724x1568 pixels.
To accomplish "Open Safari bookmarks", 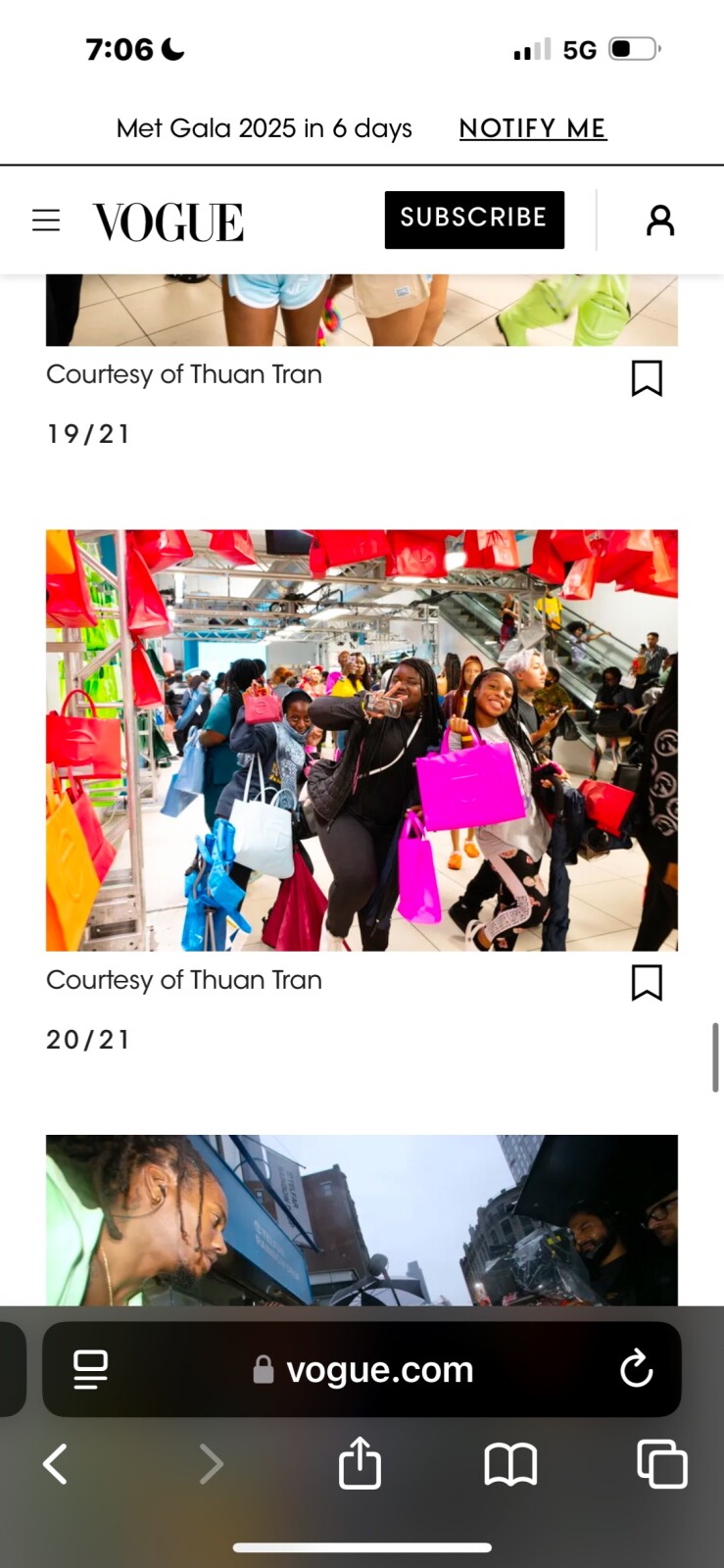I will [x=510, y=1464].
